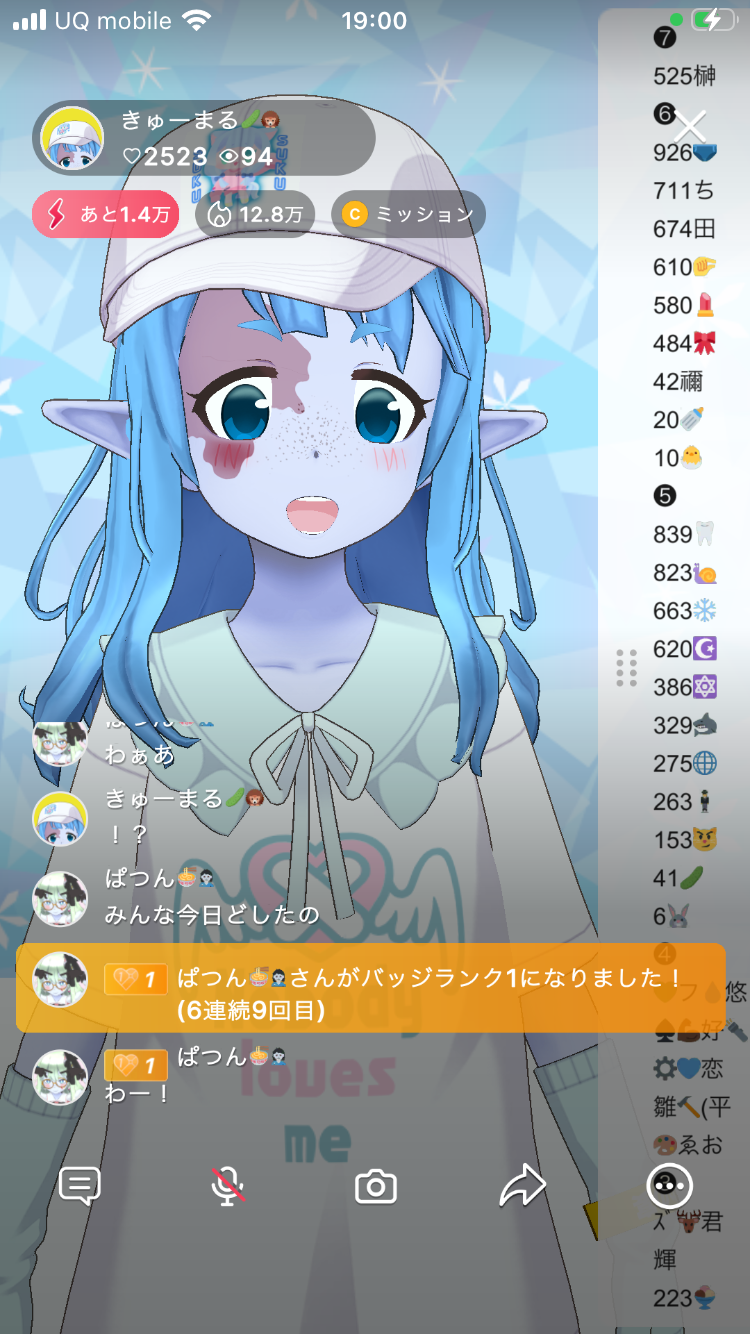750x1334 pixels.
Task: Share this live stream
Action: tap(522, 1186)
